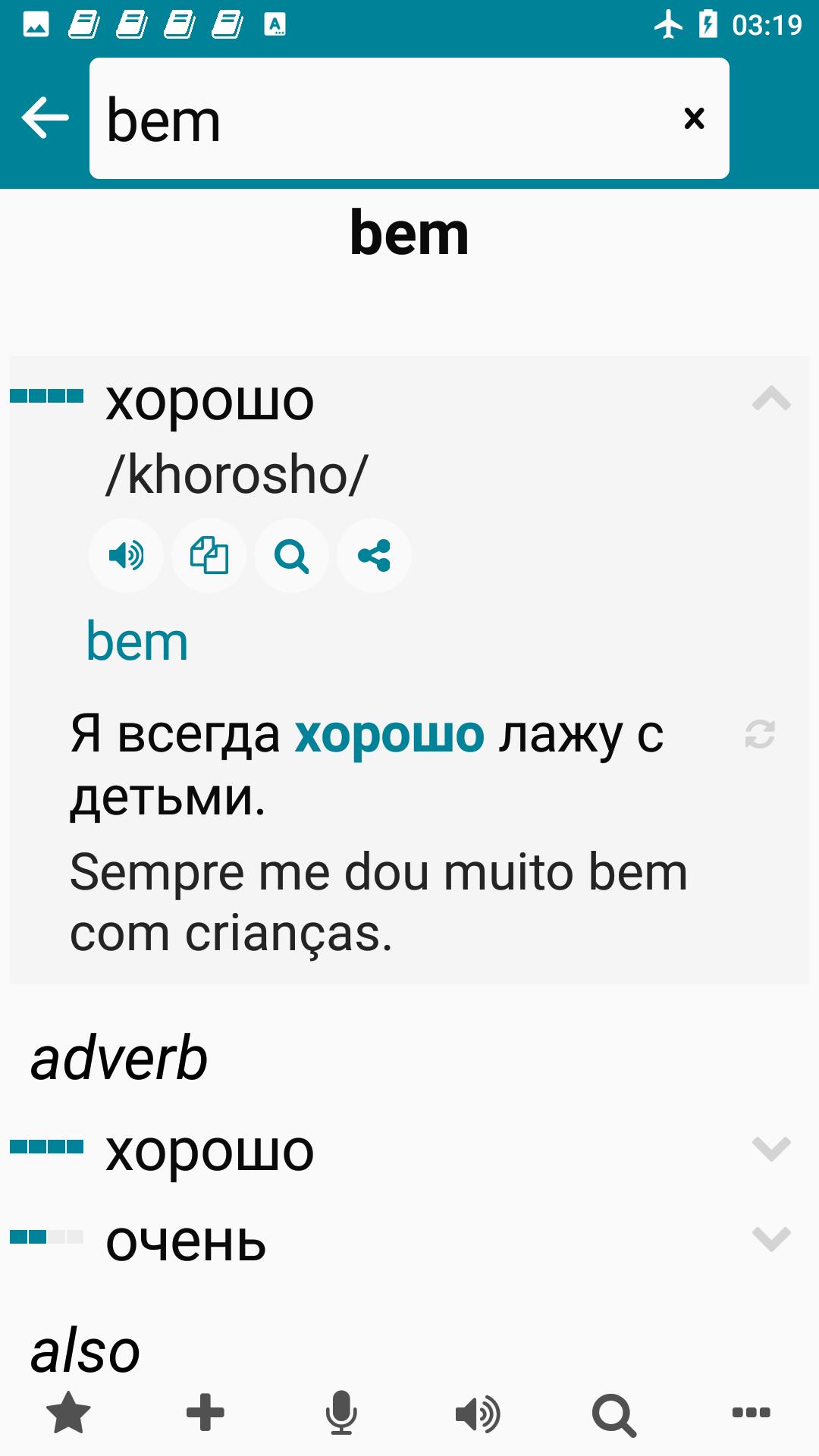Image resolution: width=819 pixels, height=1456 pixels.
Task: Share the хорошо translation
Action: (x=374, y=556)
